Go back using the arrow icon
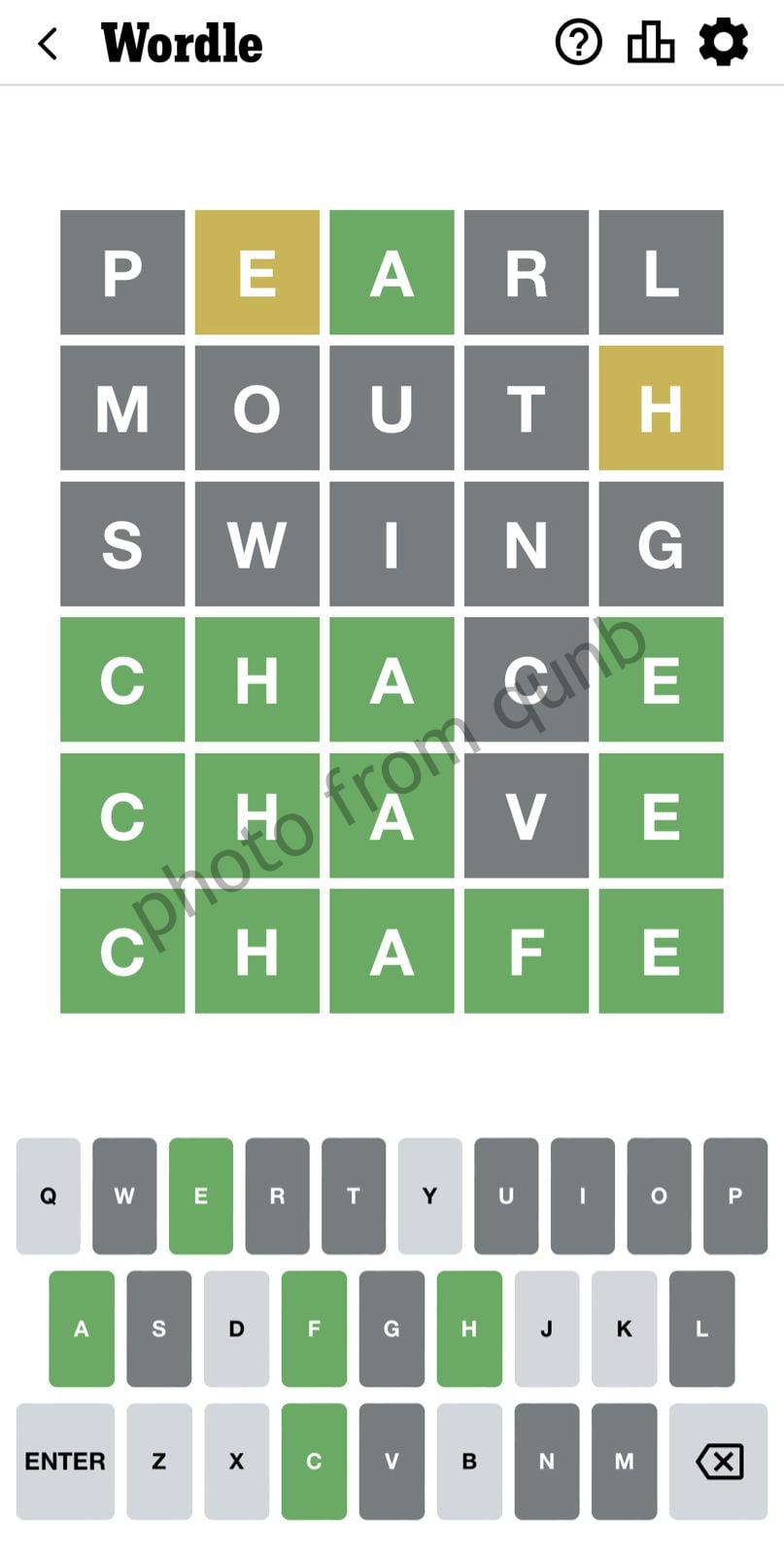The width and height of the screenshot is (784, 1555). 47,43
